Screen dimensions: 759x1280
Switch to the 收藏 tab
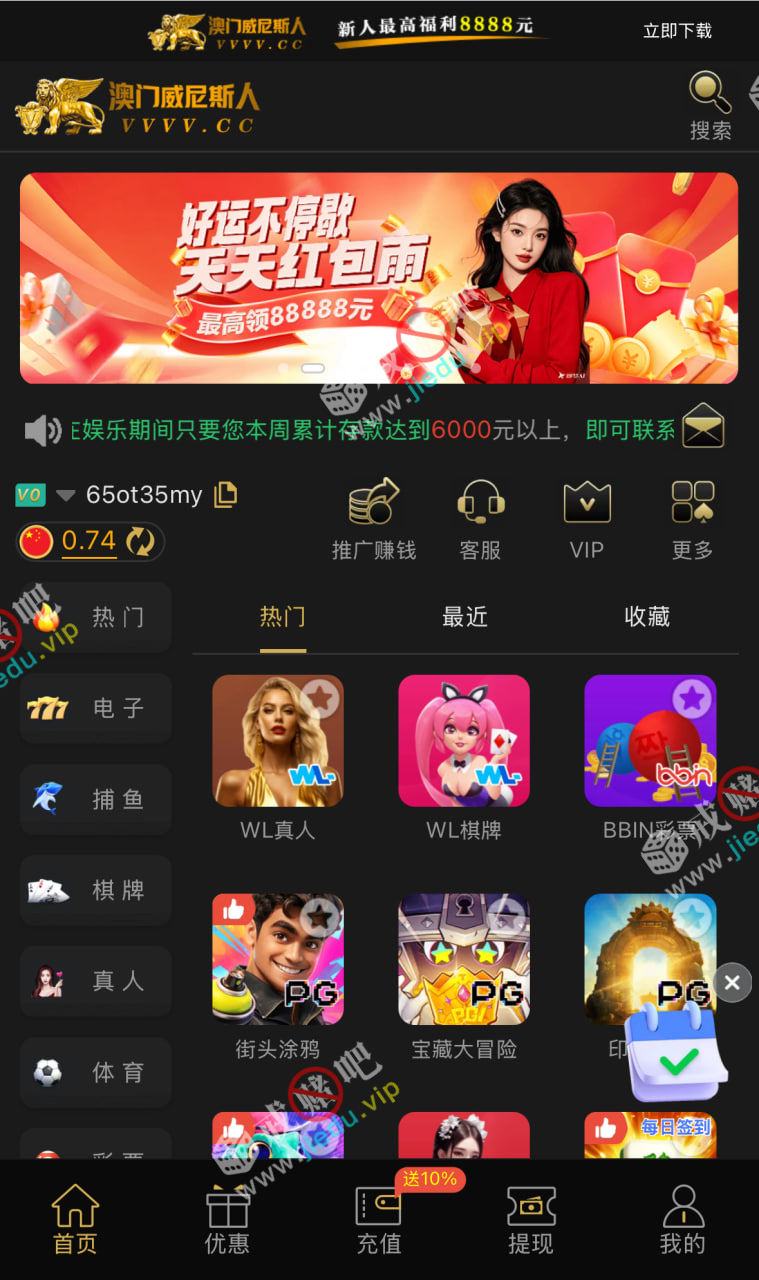coord(647,617)
